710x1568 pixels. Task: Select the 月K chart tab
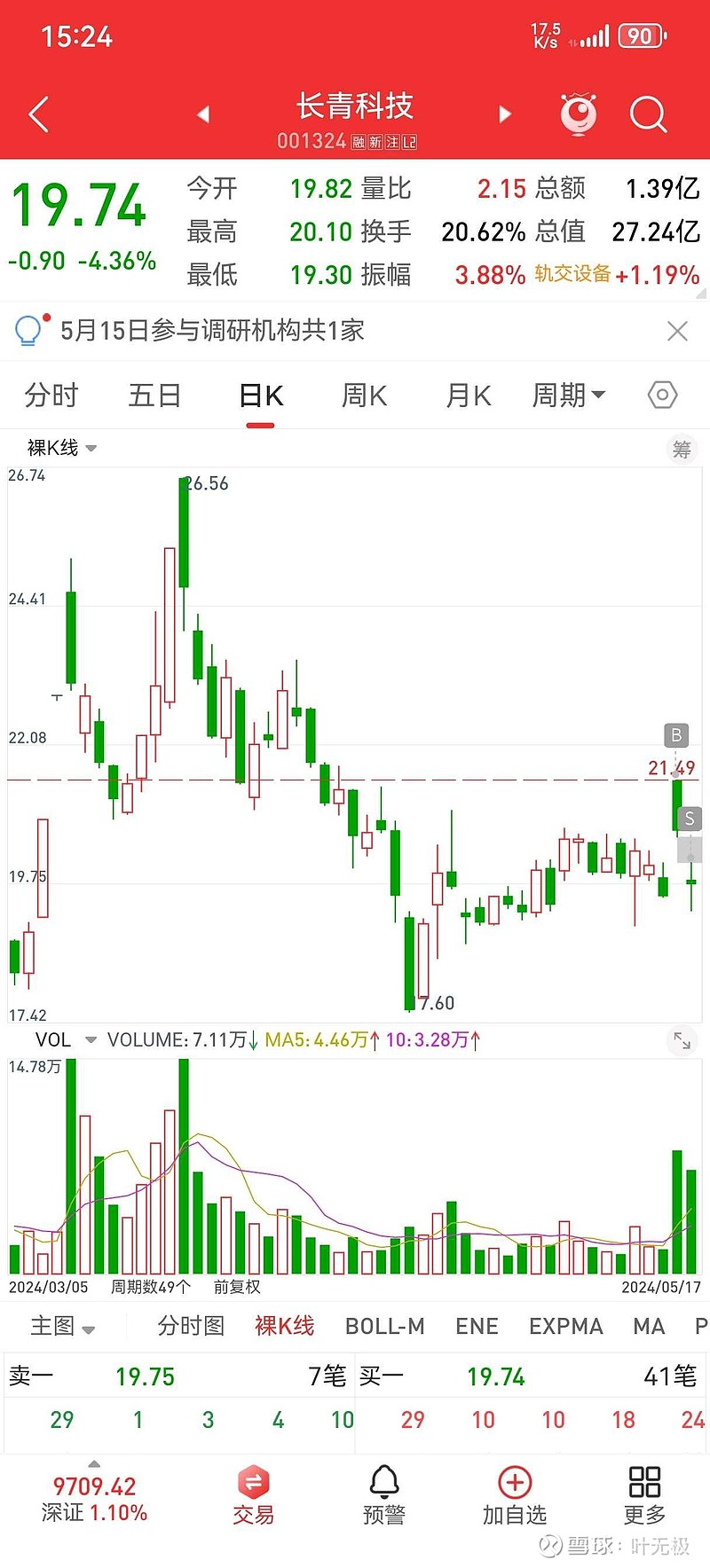[x=468, y=396]
